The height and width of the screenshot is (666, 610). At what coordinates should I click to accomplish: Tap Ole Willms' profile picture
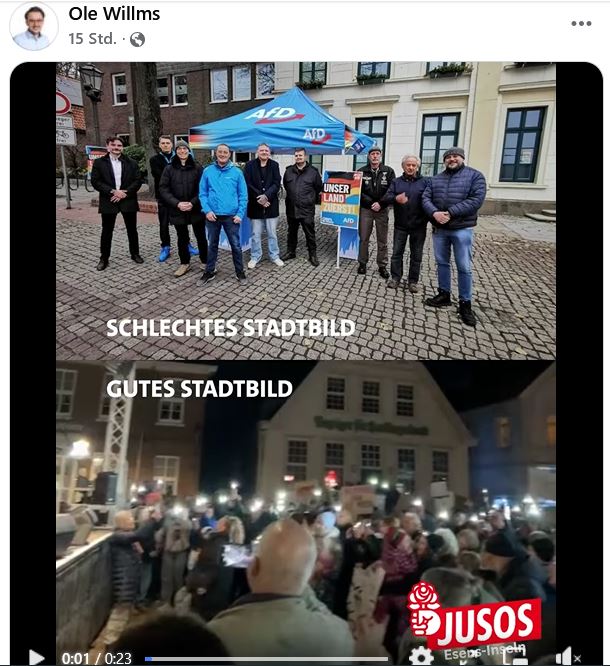33,25
